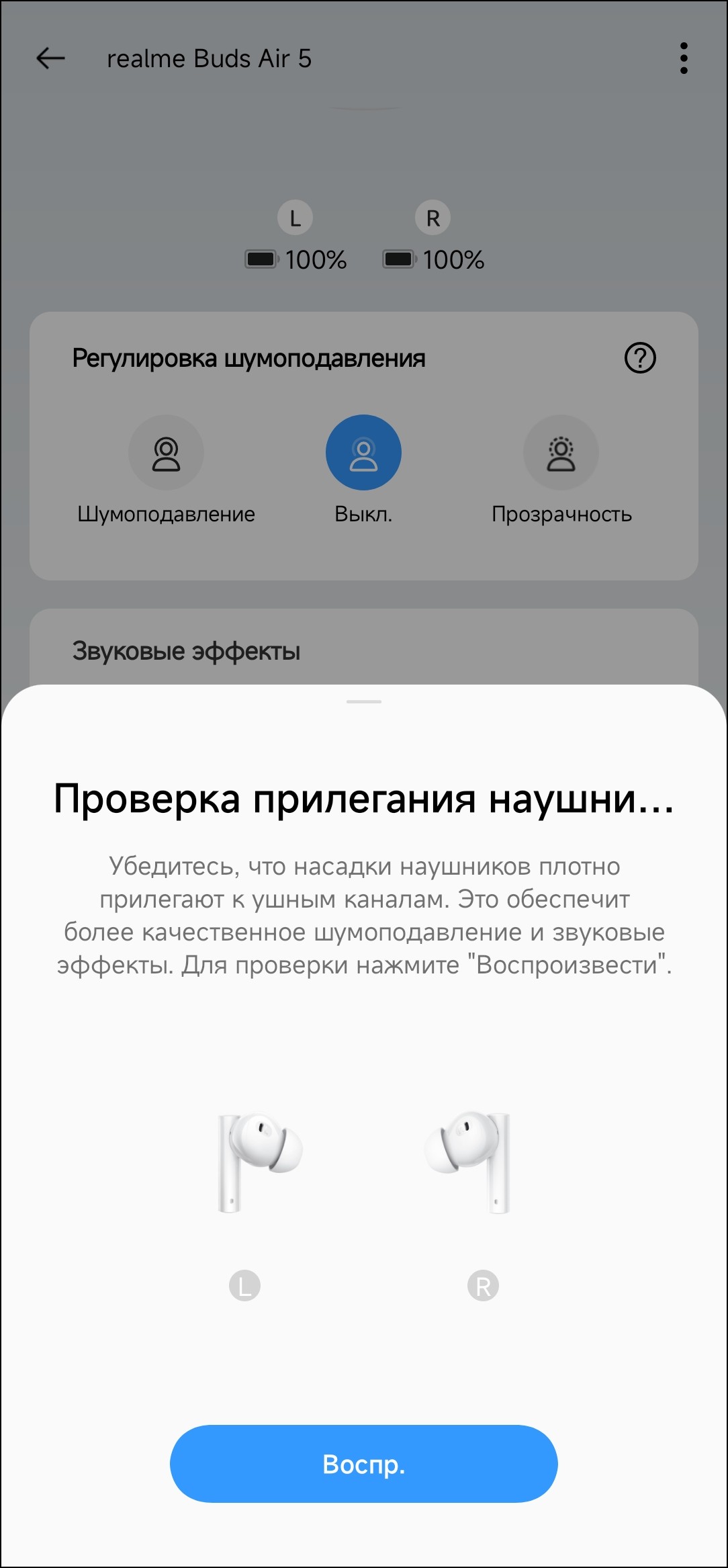Select the Шумоподавление mode

click(x=166, y=453)
